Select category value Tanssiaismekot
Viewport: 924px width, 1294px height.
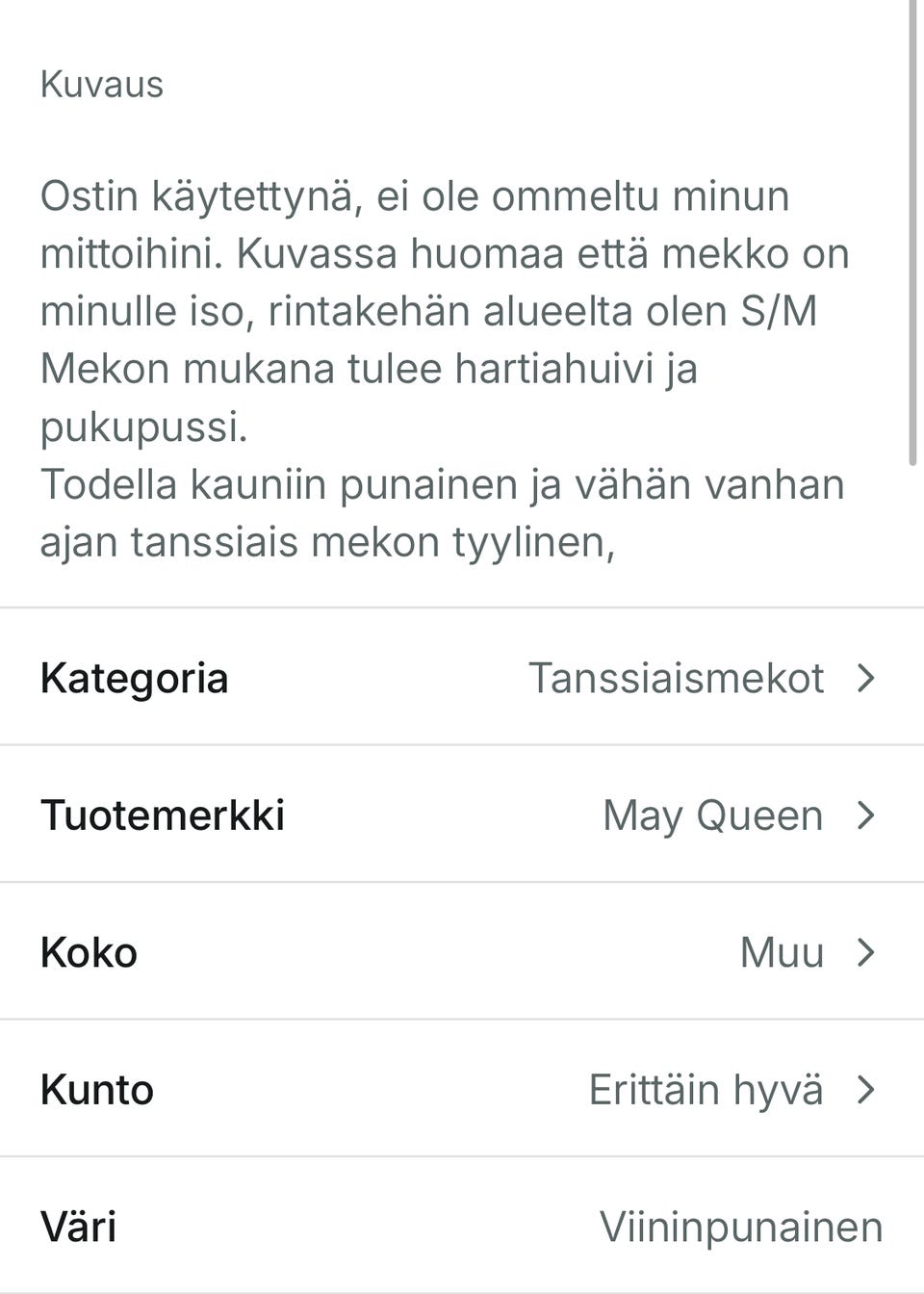point(678,678)
